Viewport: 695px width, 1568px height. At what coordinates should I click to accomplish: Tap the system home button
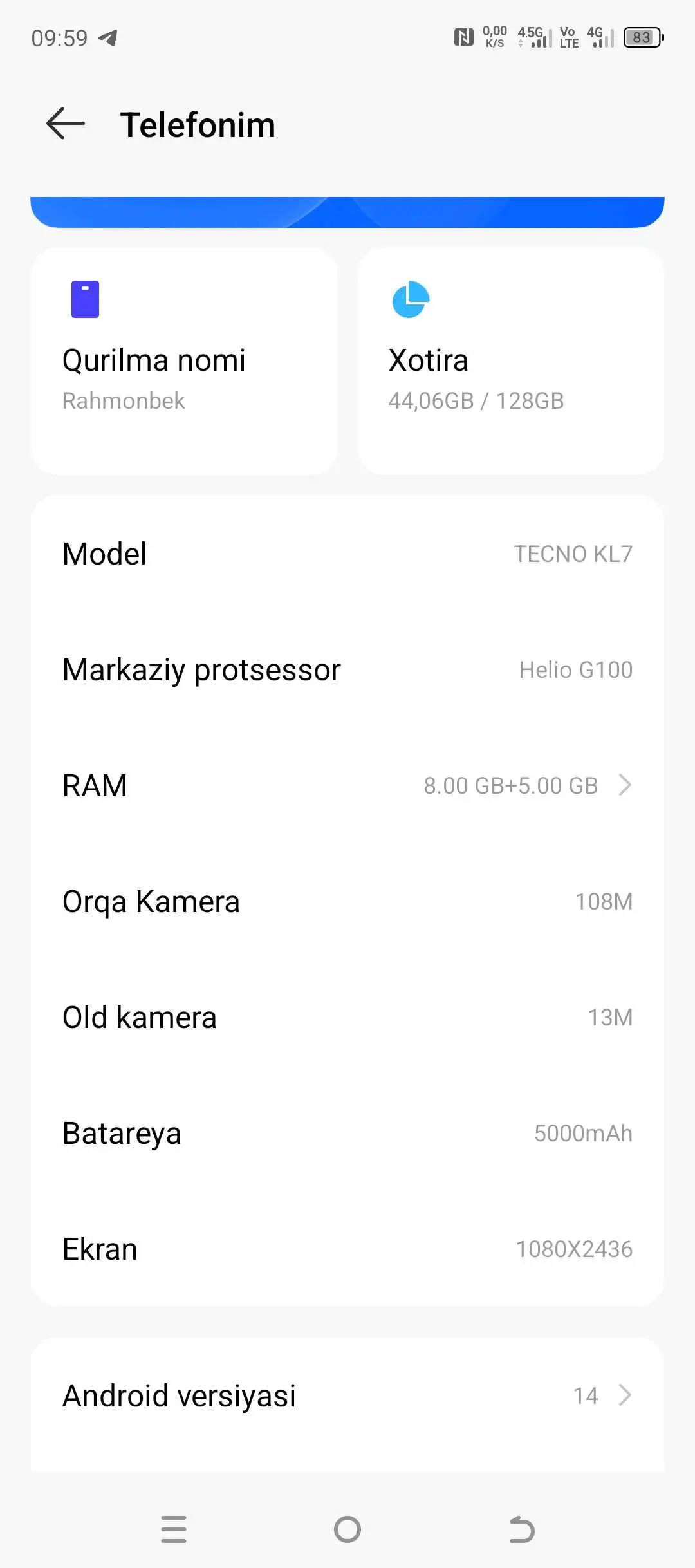pyautogui.click(x=347, y=1529)
